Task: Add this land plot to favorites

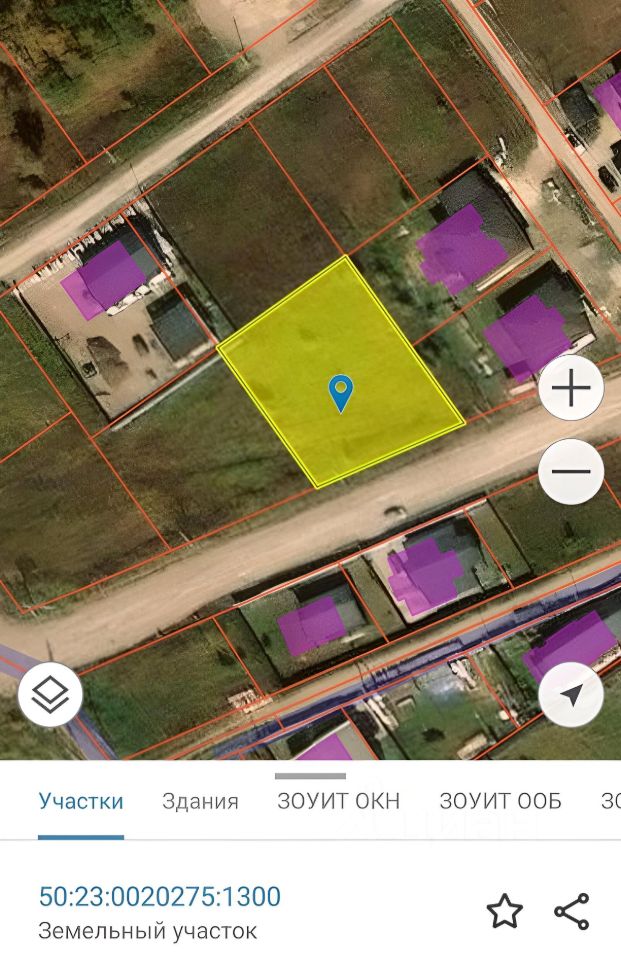Action: point(504,911)
